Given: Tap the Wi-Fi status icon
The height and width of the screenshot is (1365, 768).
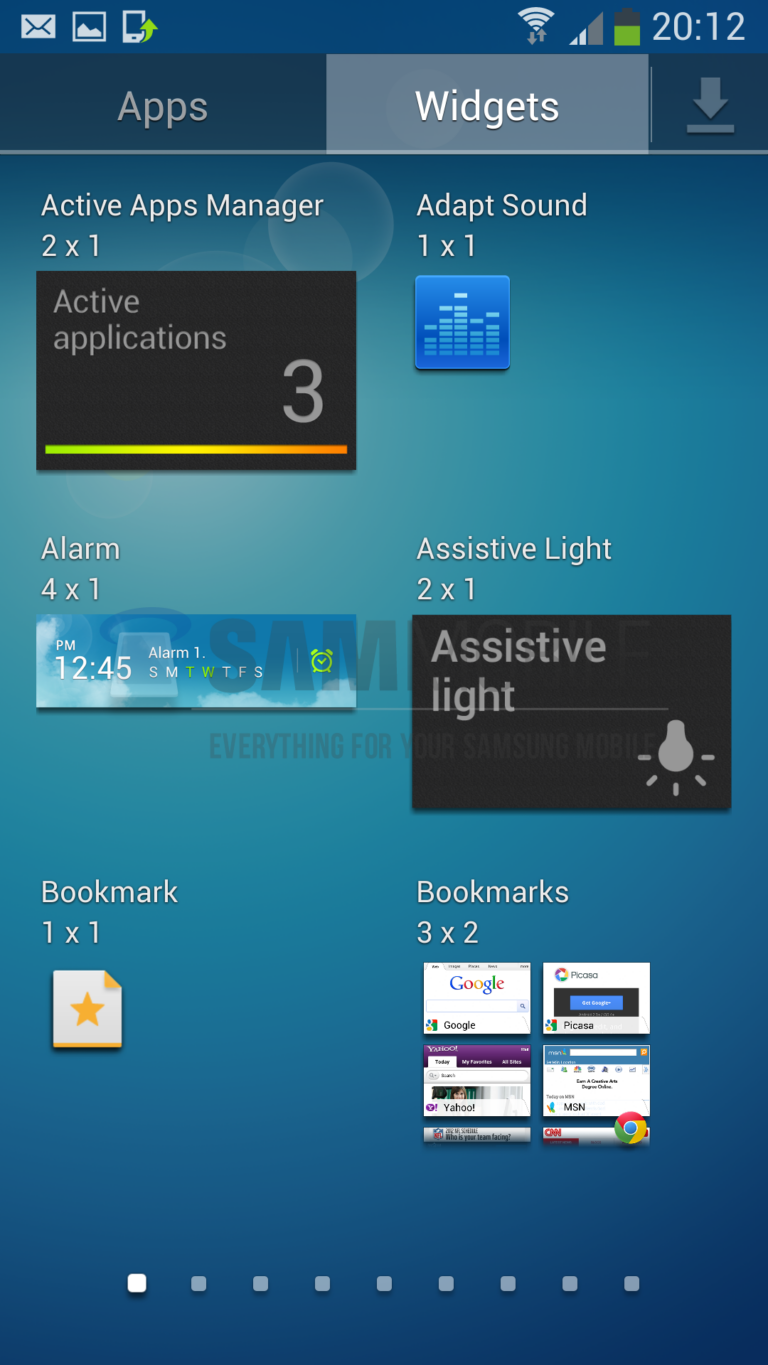Looking at the screenshot, I should [x=536, y=23].
